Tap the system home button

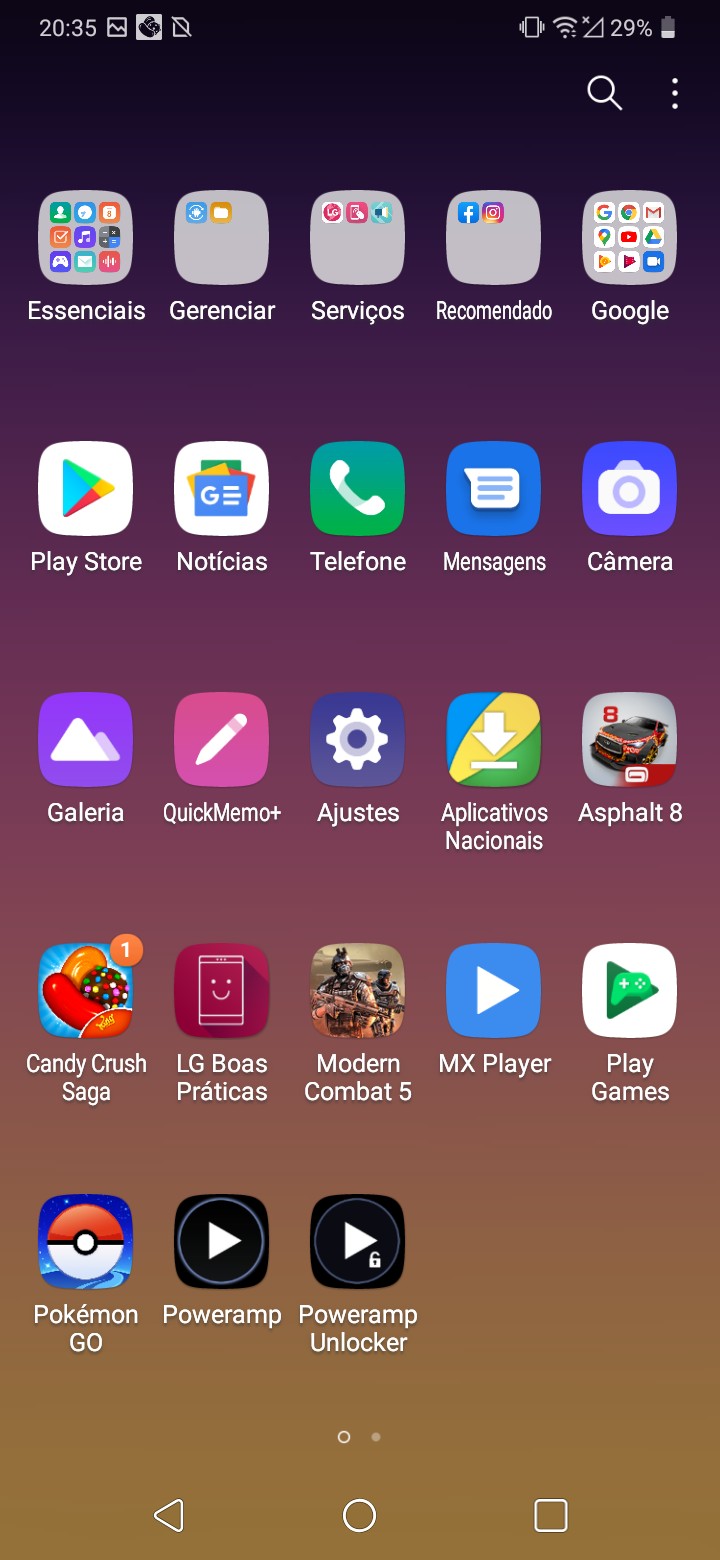click(x=359, y=1516)
